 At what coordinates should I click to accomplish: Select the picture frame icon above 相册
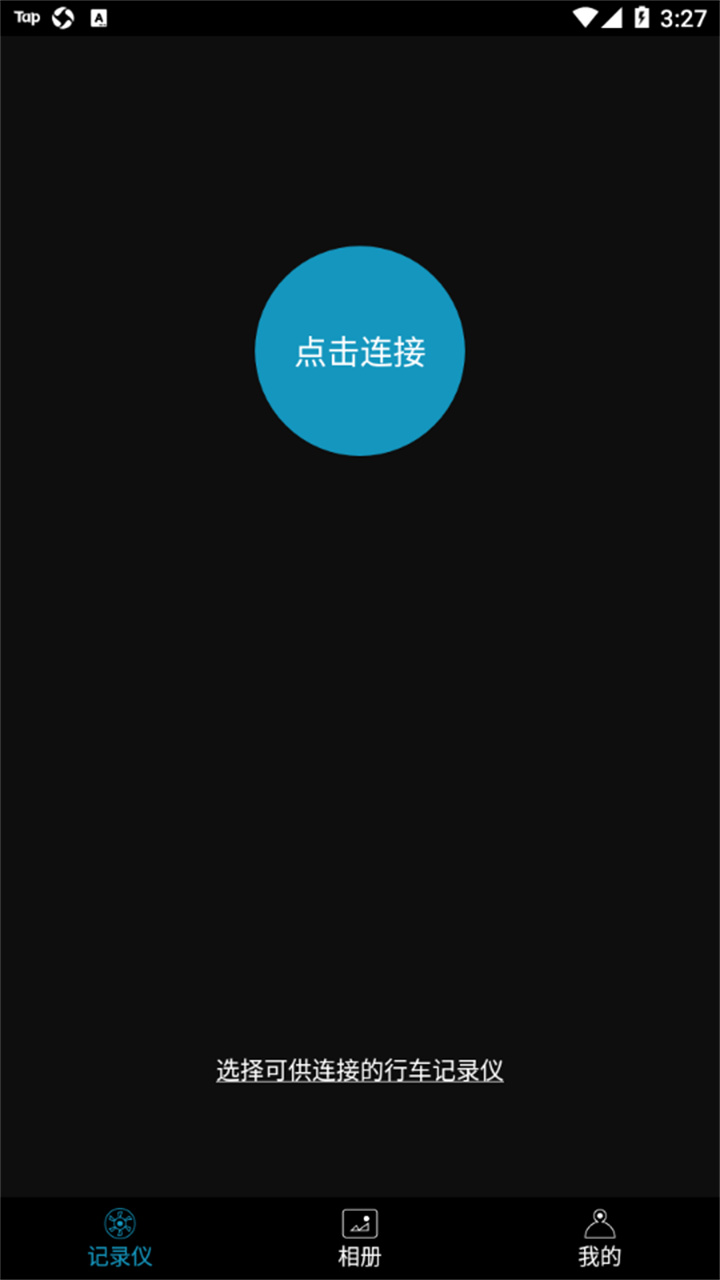[359, 1222]
